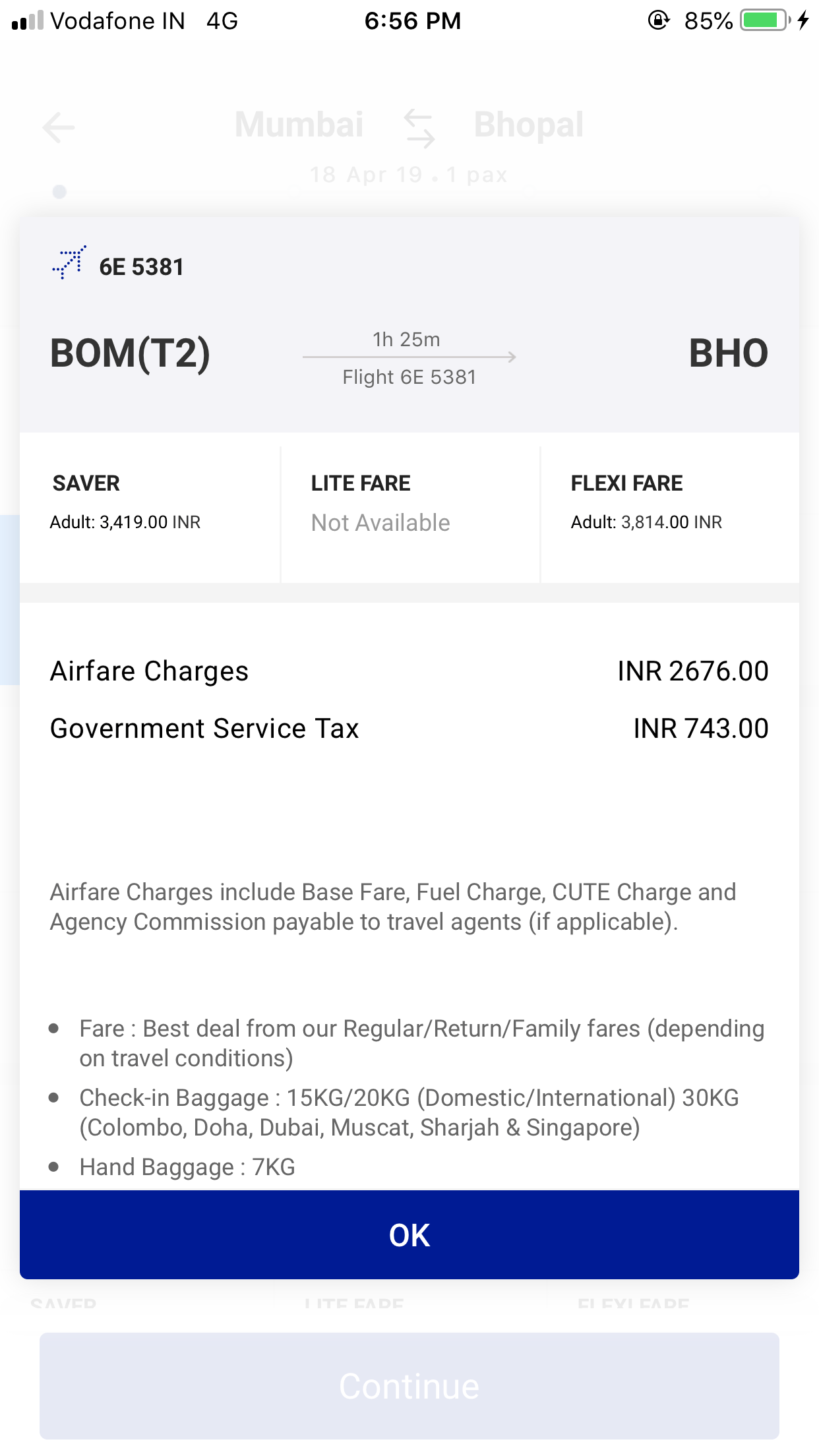This screenshot has height=1456, width=819.
Task: Confirm the fare details with OK
Action: [409, 1234]
